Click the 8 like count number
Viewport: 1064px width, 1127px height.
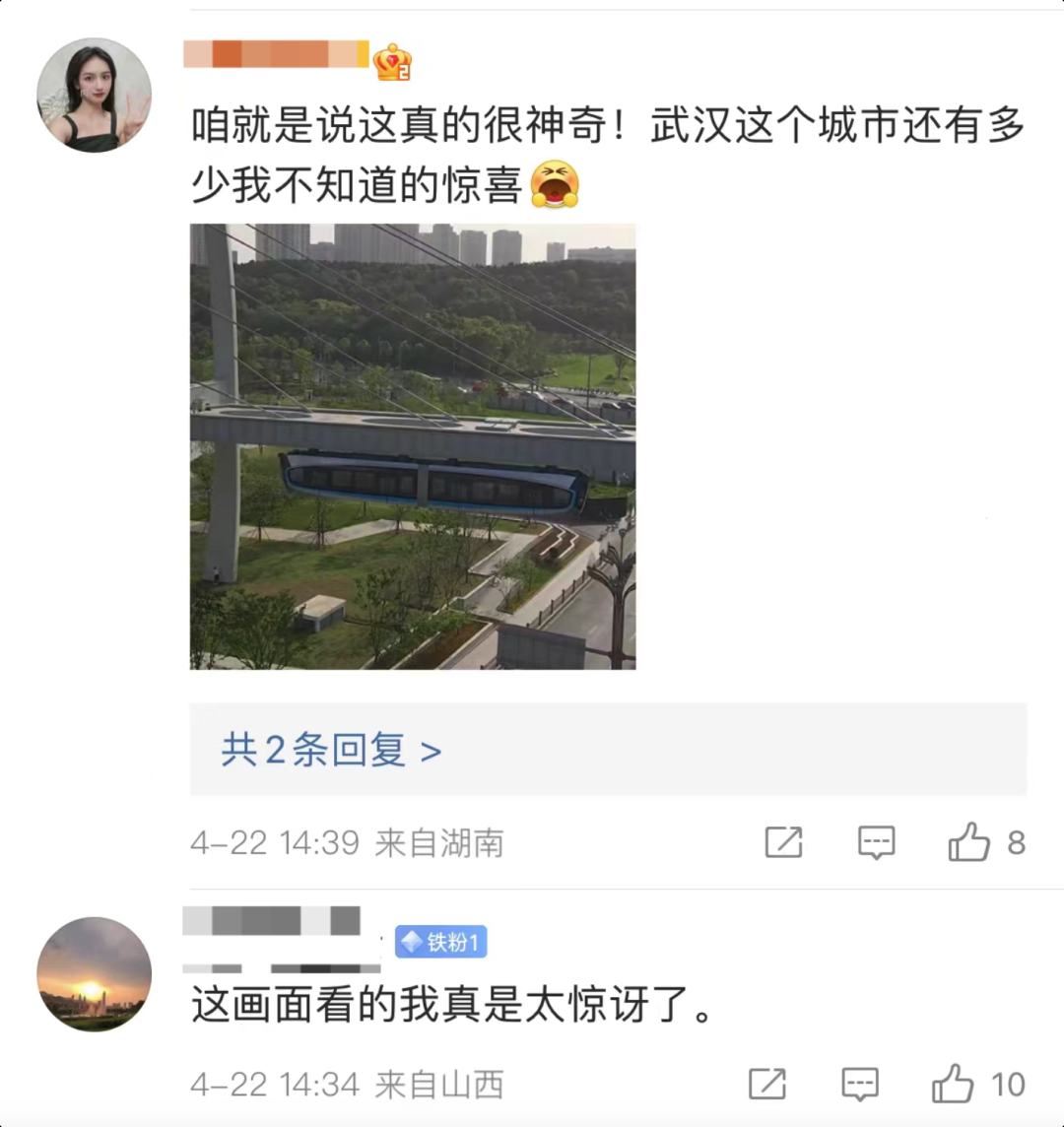(1015, 843)
